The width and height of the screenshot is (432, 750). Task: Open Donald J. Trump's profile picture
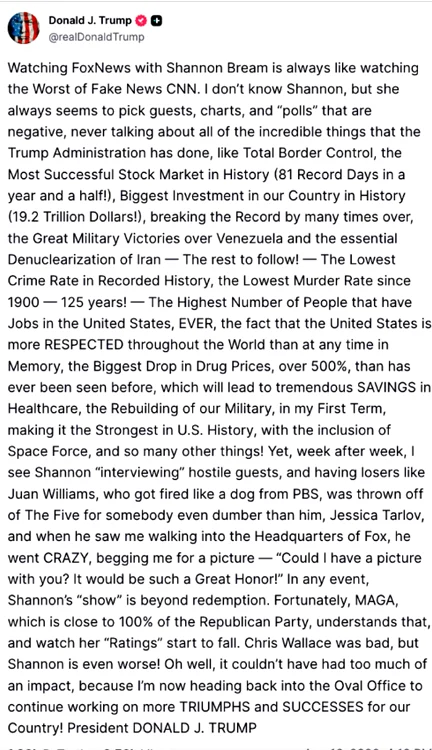23,28
